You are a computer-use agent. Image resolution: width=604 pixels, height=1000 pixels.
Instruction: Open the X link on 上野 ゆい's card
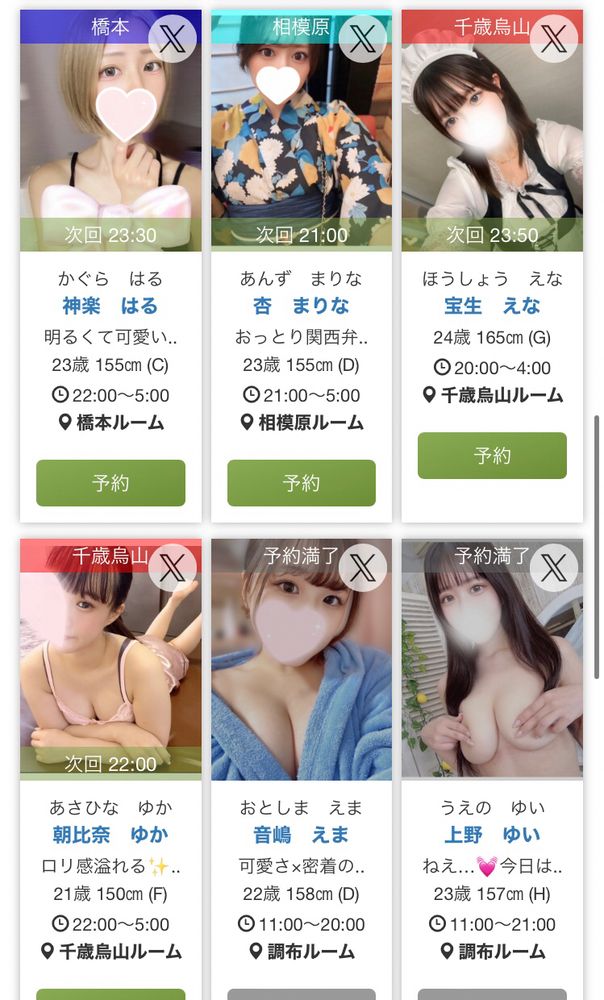(x=554, y=569)
